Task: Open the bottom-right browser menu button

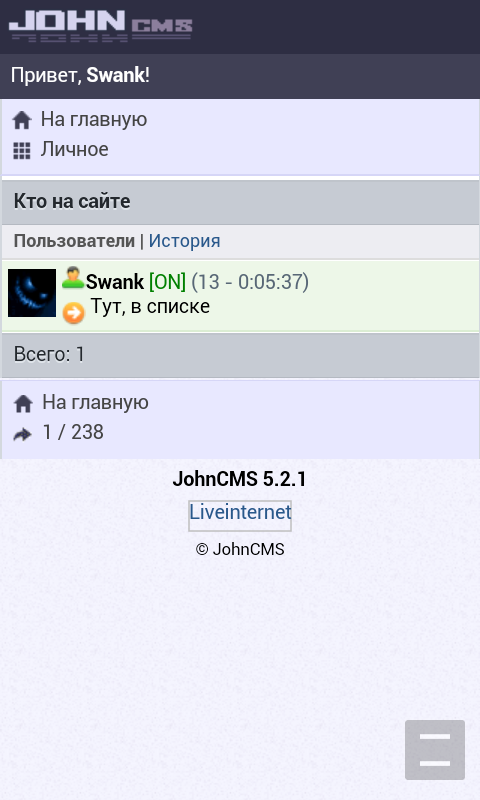Action: (x=435, y=749)
